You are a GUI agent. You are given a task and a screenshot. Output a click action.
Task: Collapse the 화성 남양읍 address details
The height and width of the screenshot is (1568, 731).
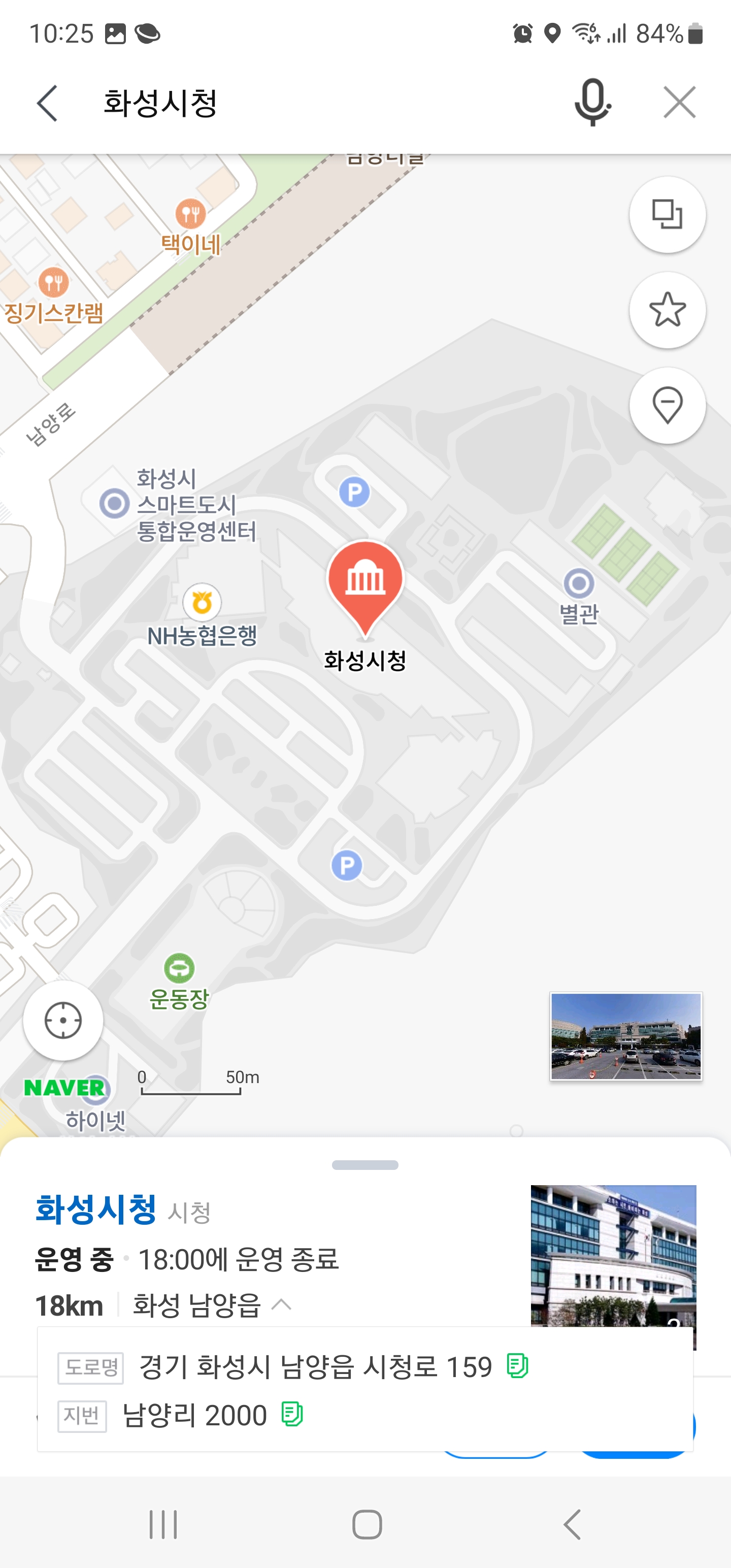(x=281, y=1305)
